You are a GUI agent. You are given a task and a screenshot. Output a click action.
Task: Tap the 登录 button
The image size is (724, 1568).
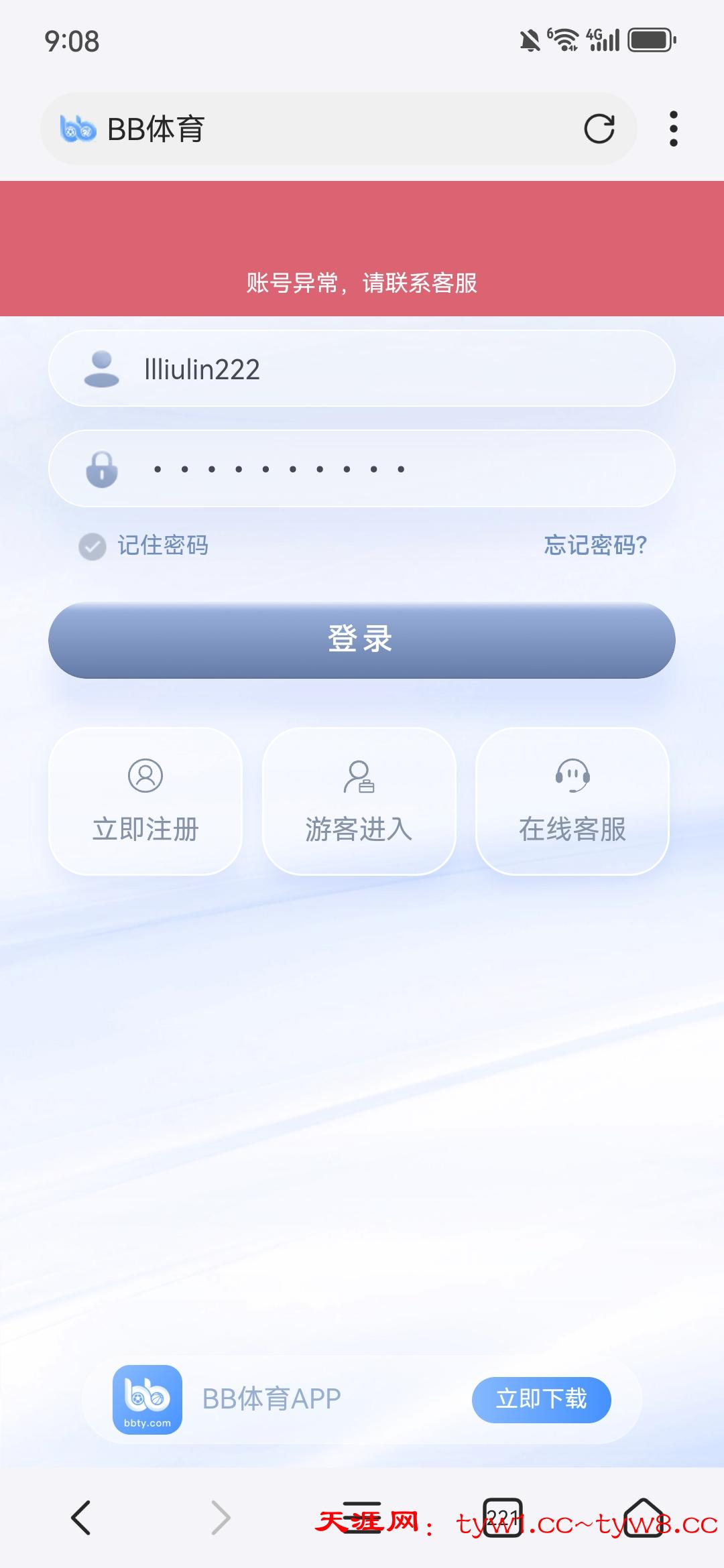362,640
